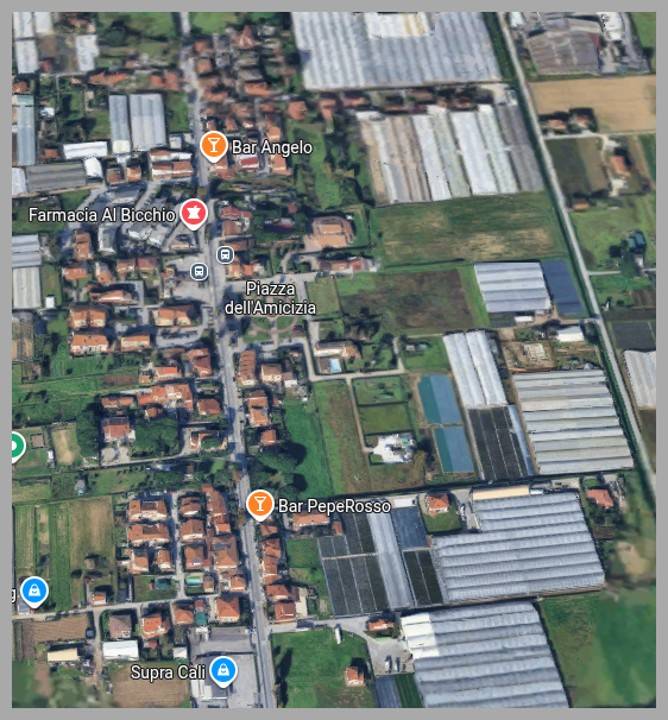This screenshot has height=720, width=668.
Task: Tap the bus stop icon next to Farmacia
Action: coord(198,270)
